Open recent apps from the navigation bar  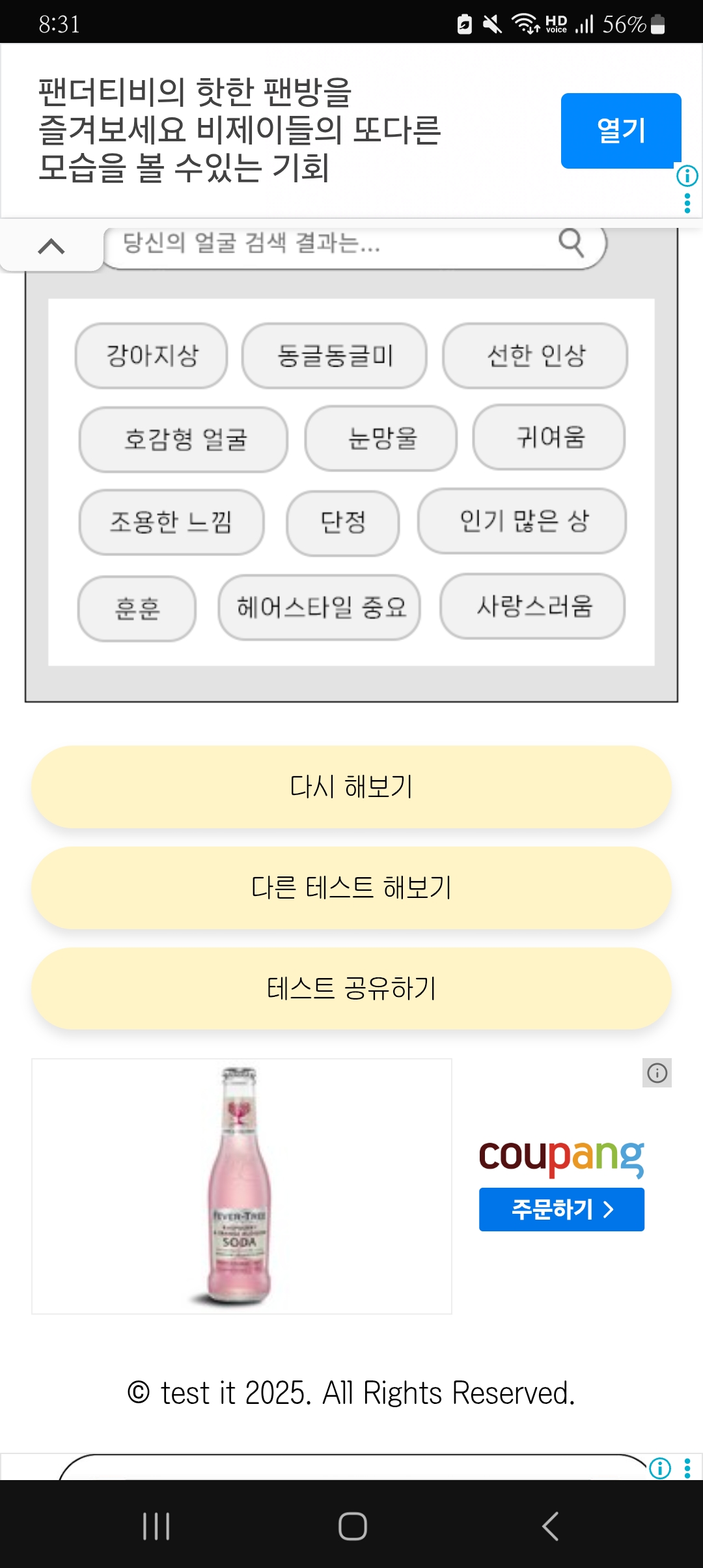156,1526
